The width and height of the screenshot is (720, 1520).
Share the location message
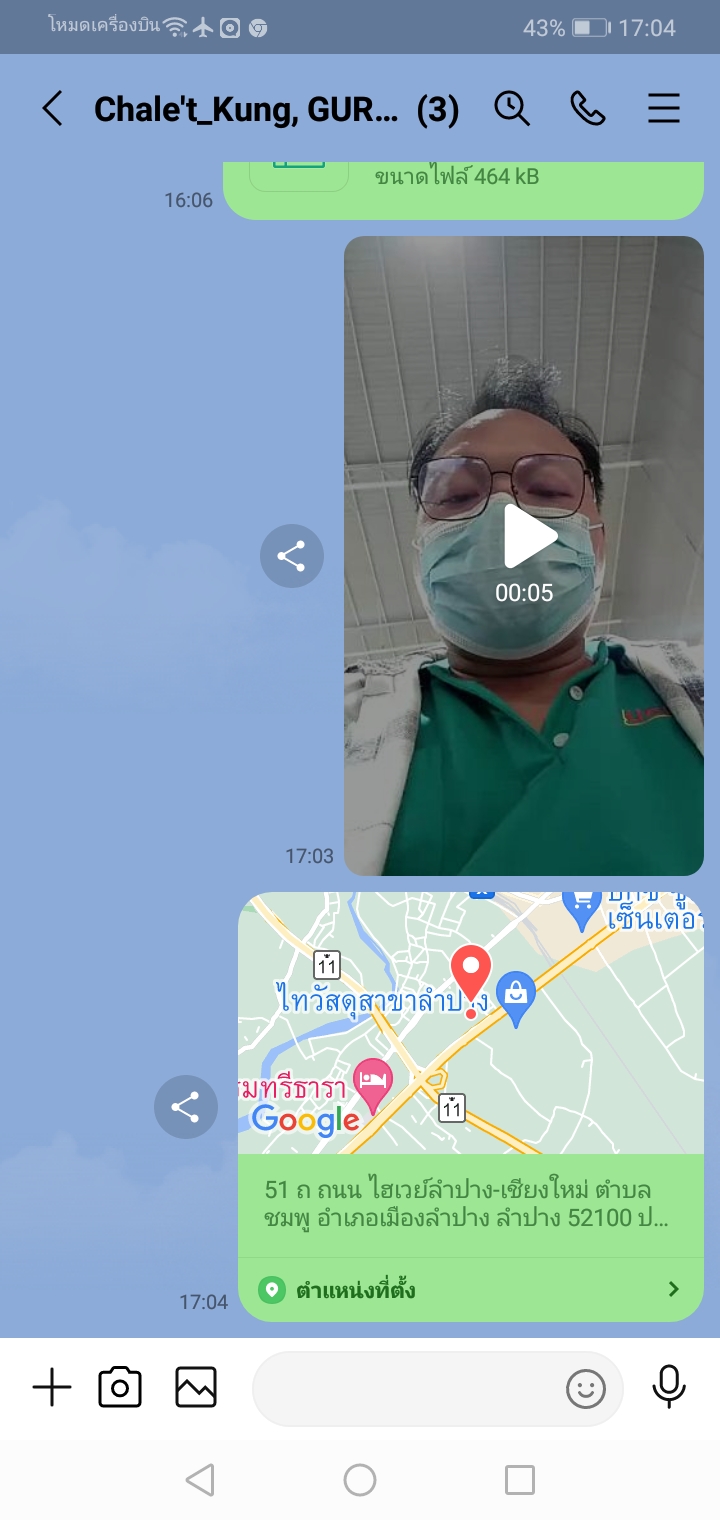[x=186, y=1107]
